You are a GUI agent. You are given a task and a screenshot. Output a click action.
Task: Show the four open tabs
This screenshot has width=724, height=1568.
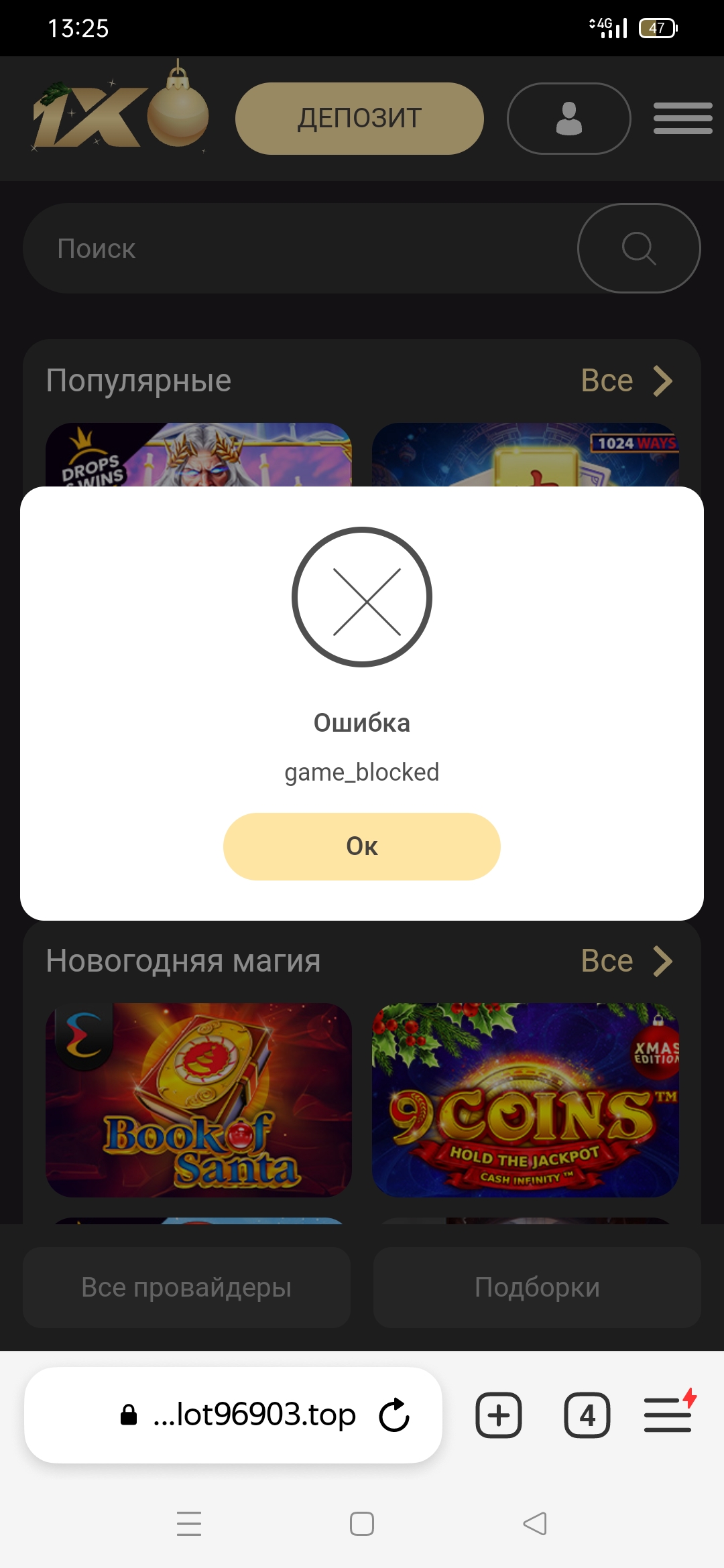pos(587,1415)
